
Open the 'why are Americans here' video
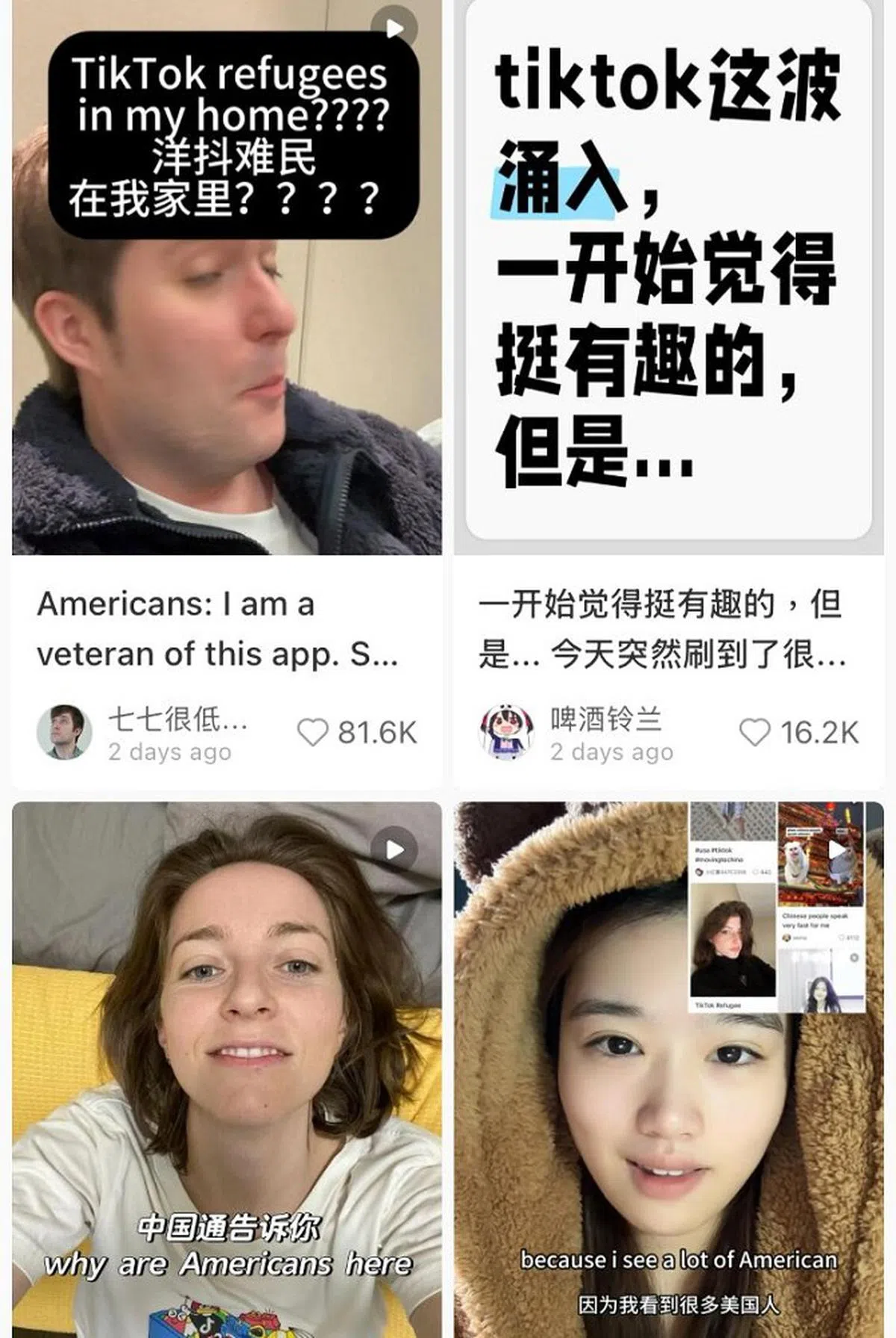(x=226, y=1068)
